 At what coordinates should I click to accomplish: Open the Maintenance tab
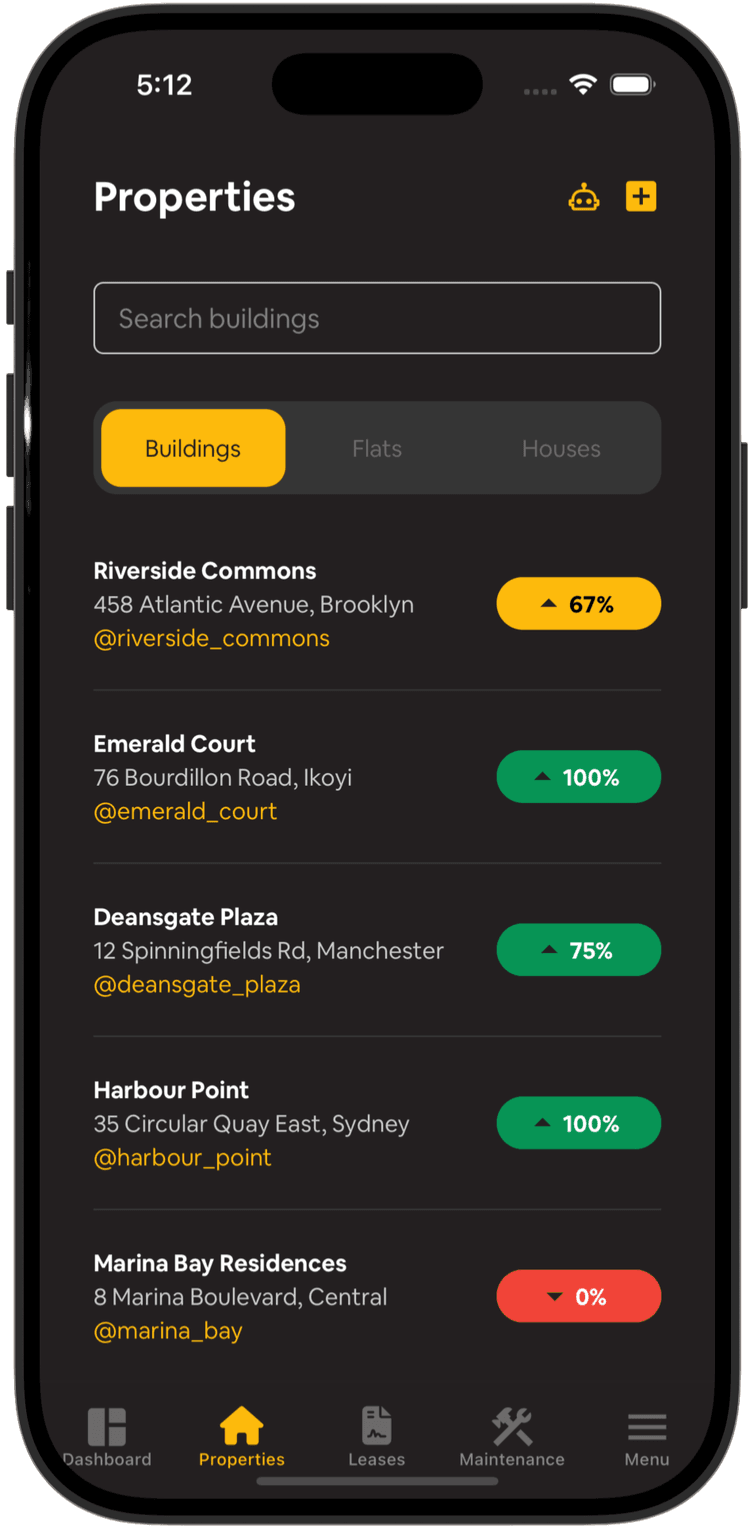pos(512,1438)
